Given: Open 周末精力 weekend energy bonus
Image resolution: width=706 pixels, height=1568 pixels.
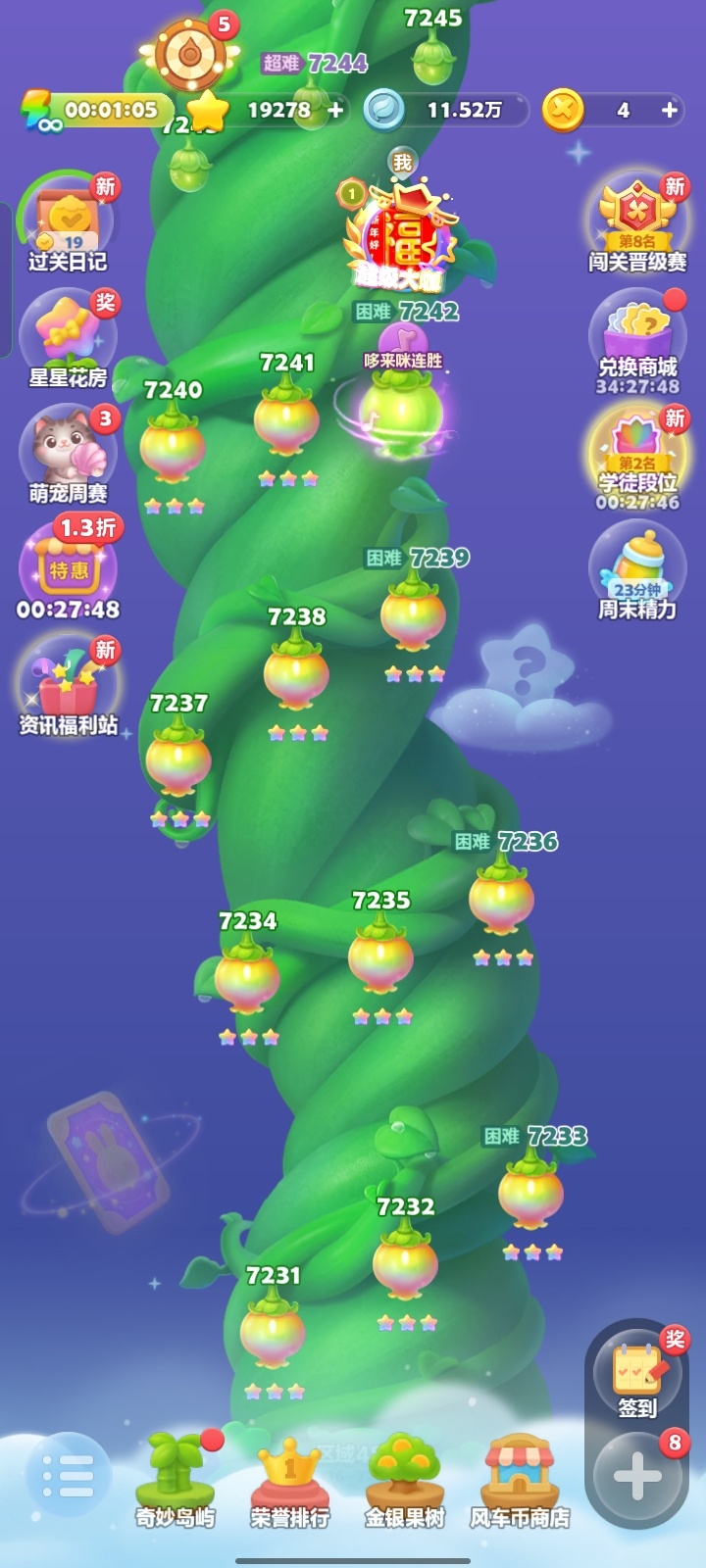Looking at the screenshot, I should (637, 568).
